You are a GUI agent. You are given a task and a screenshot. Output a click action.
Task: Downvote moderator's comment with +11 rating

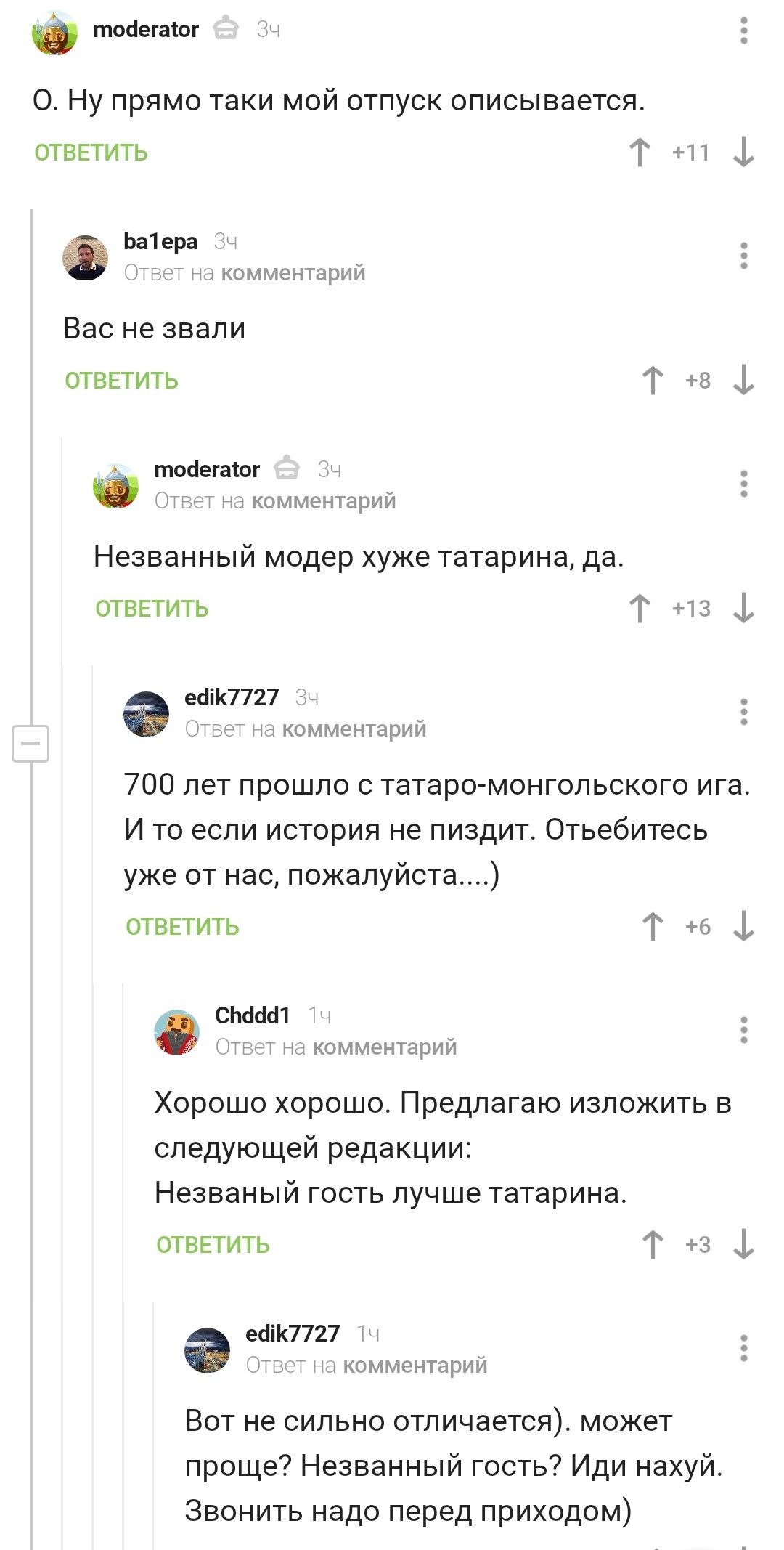coord(743,153)
